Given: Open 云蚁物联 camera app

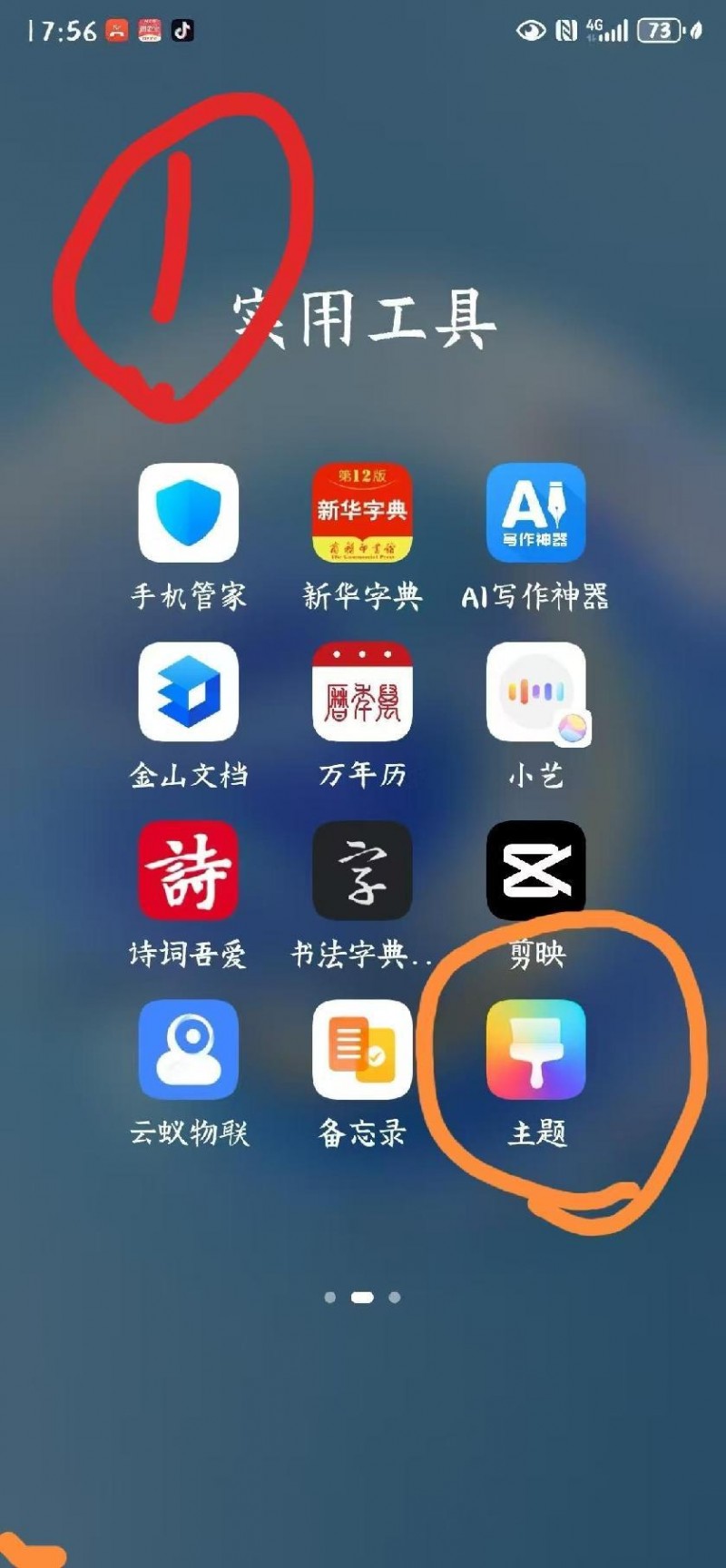Looking at the screenshot, I should tap(188, 1049).
